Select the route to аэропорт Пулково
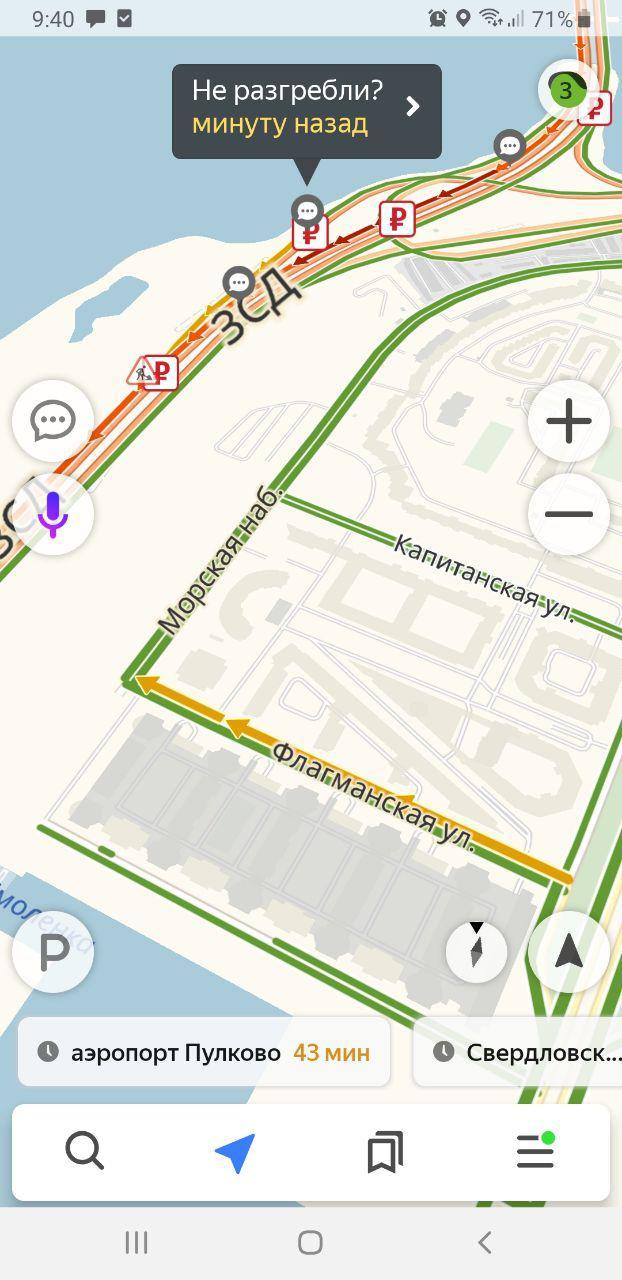Image resolution: width=622 pixels, height=1280 pixels. click(204, 1052)
